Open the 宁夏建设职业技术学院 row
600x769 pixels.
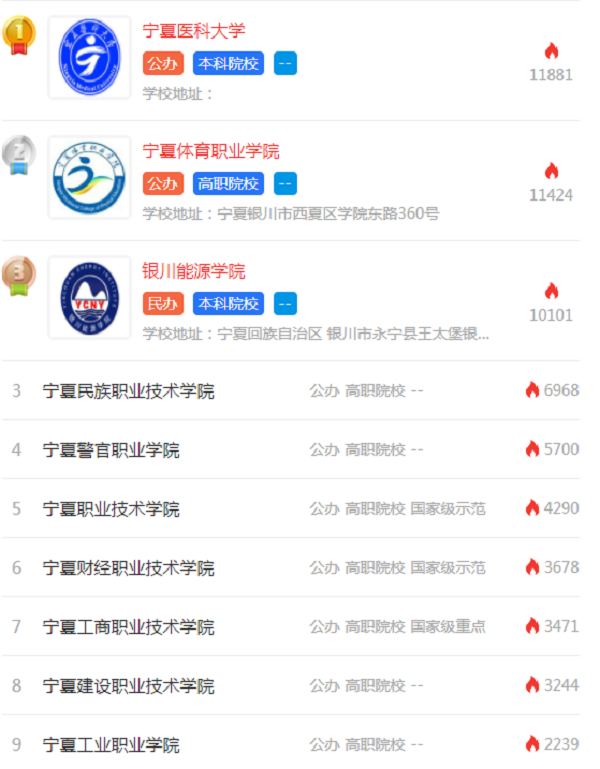128,686
